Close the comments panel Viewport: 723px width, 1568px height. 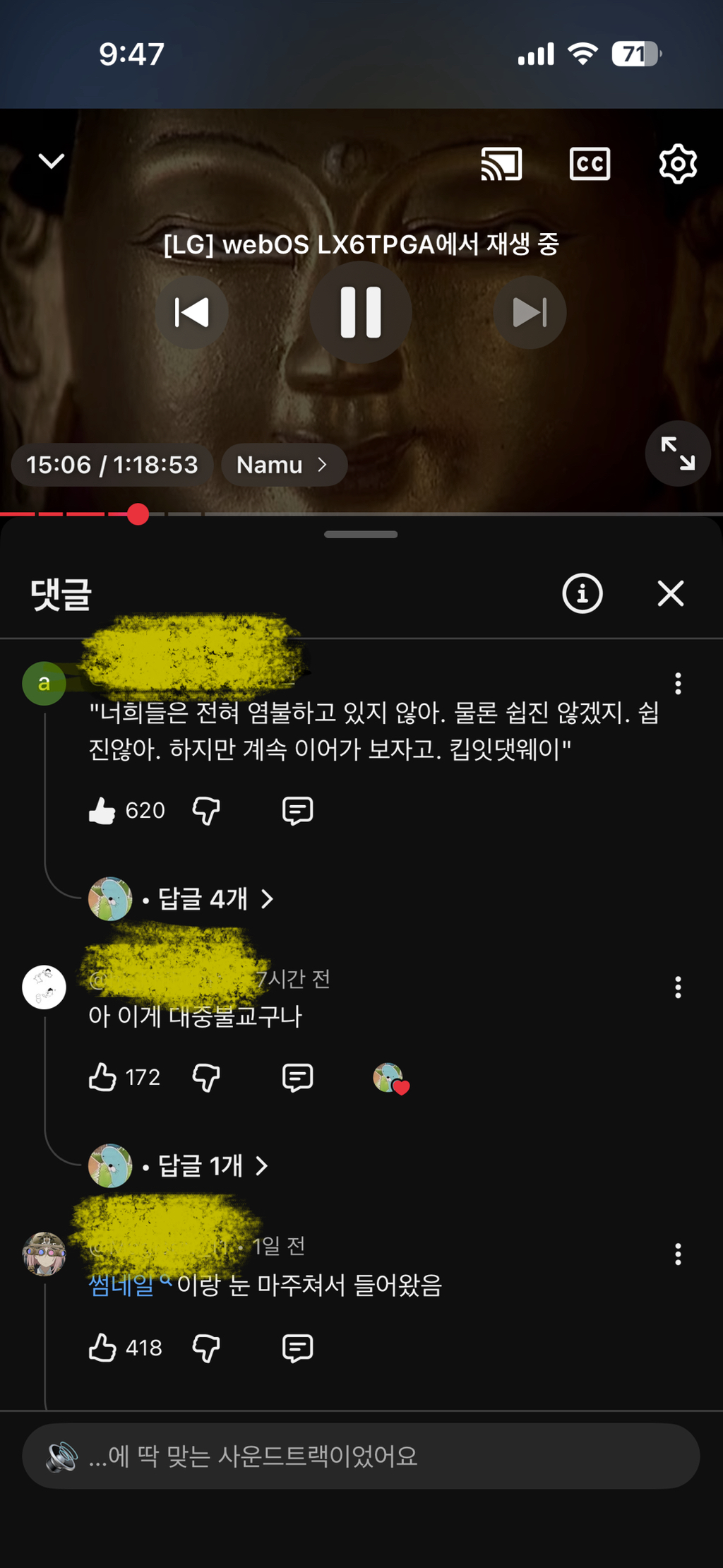pyautogui.click(x=671, y=593)
